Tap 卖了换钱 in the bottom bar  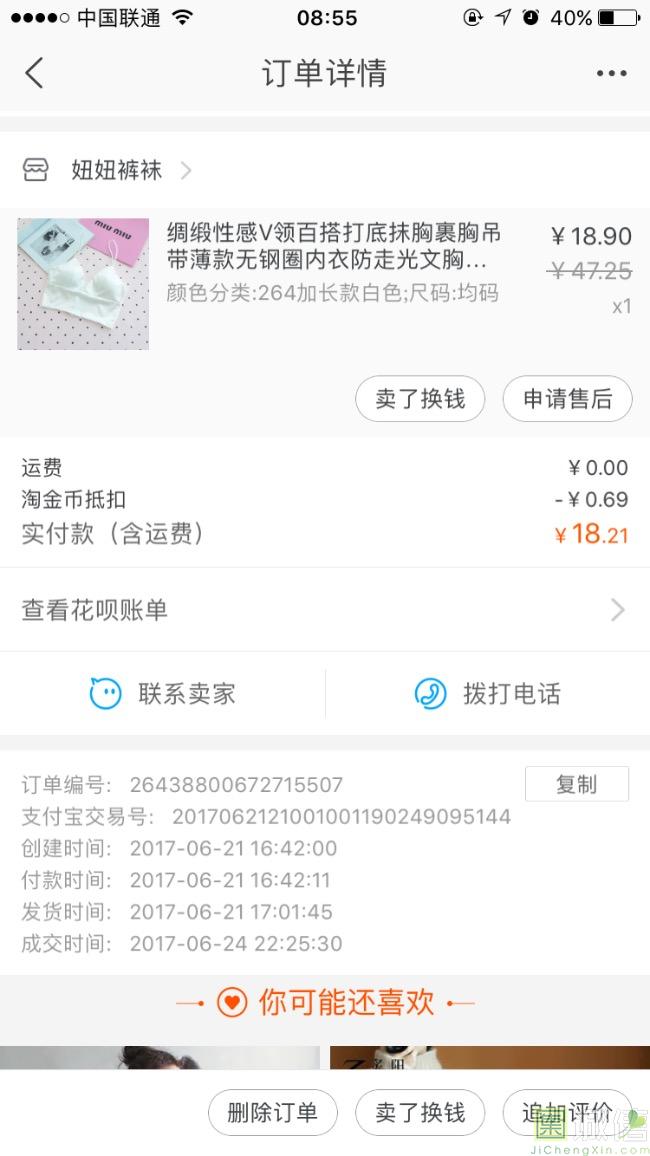[420, 1112]
